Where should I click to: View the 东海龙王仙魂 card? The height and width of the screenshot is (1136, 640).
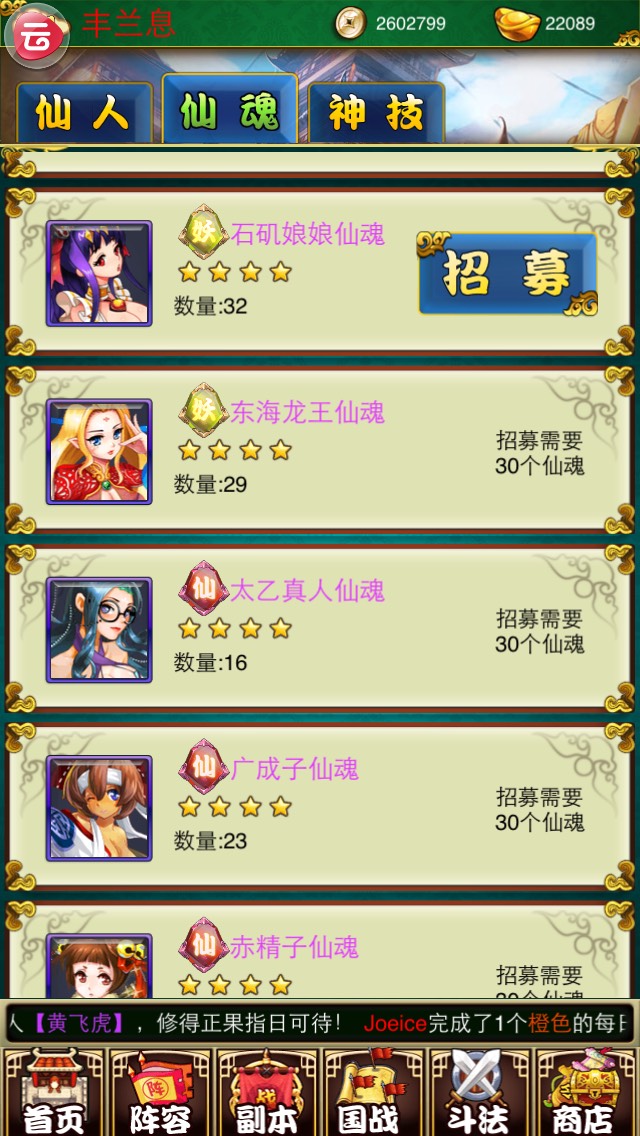coord(320,451)
